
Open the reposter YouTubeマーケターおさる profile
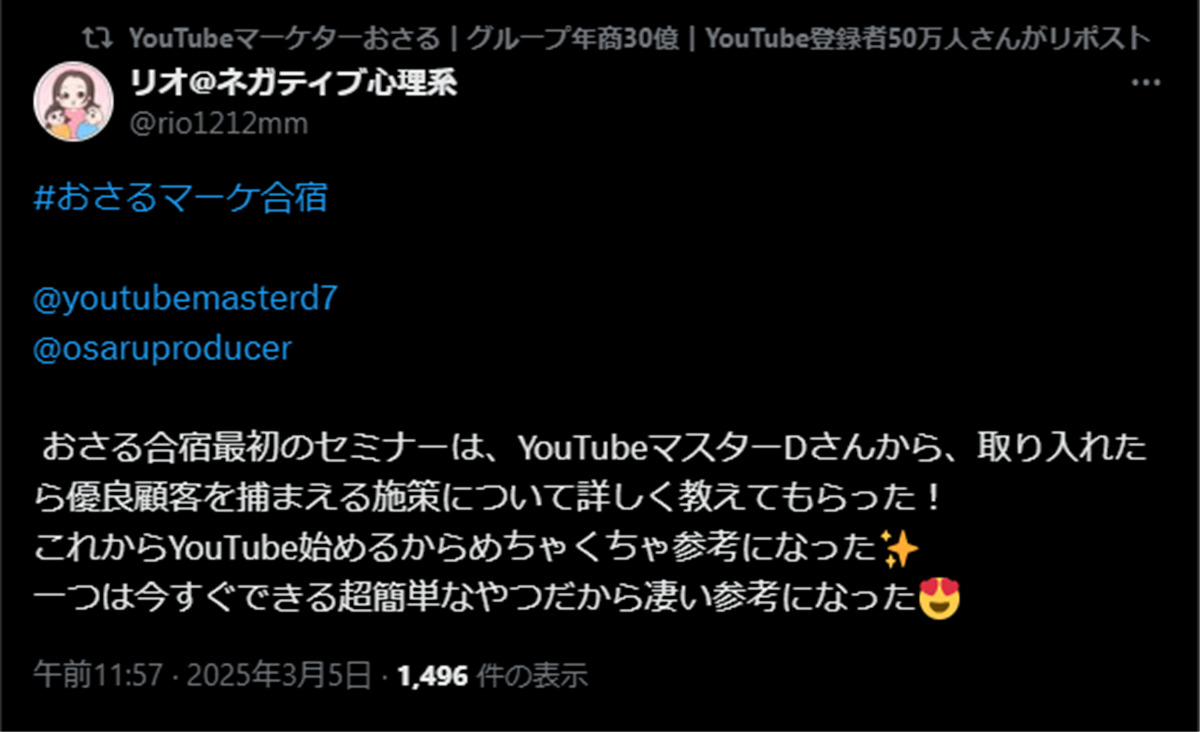[640, 39]
